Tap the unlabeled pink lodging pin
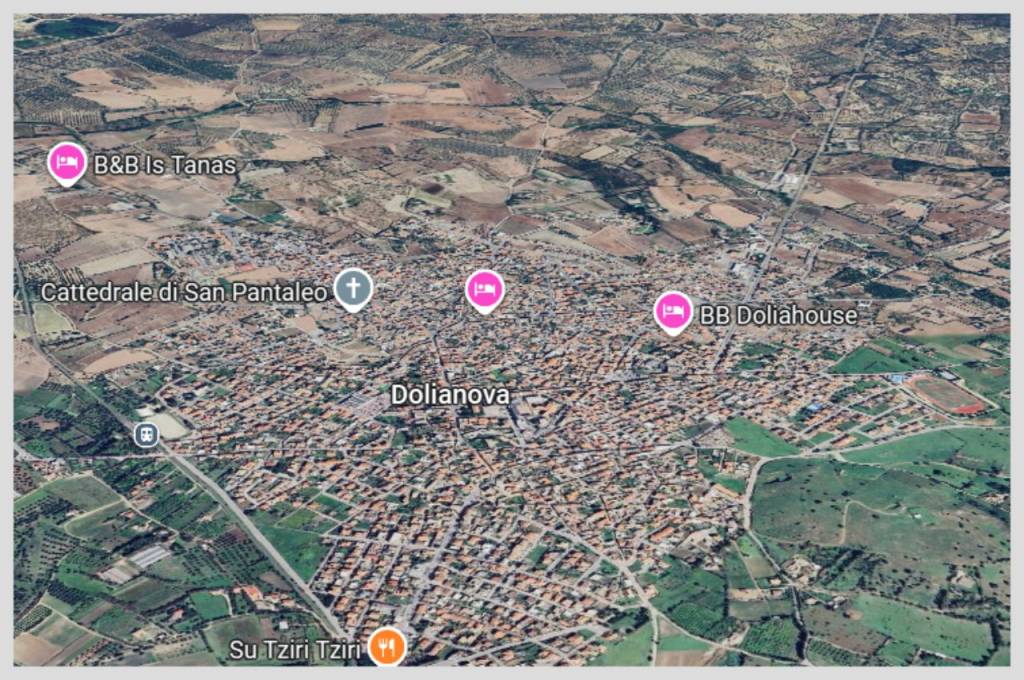 485,290
